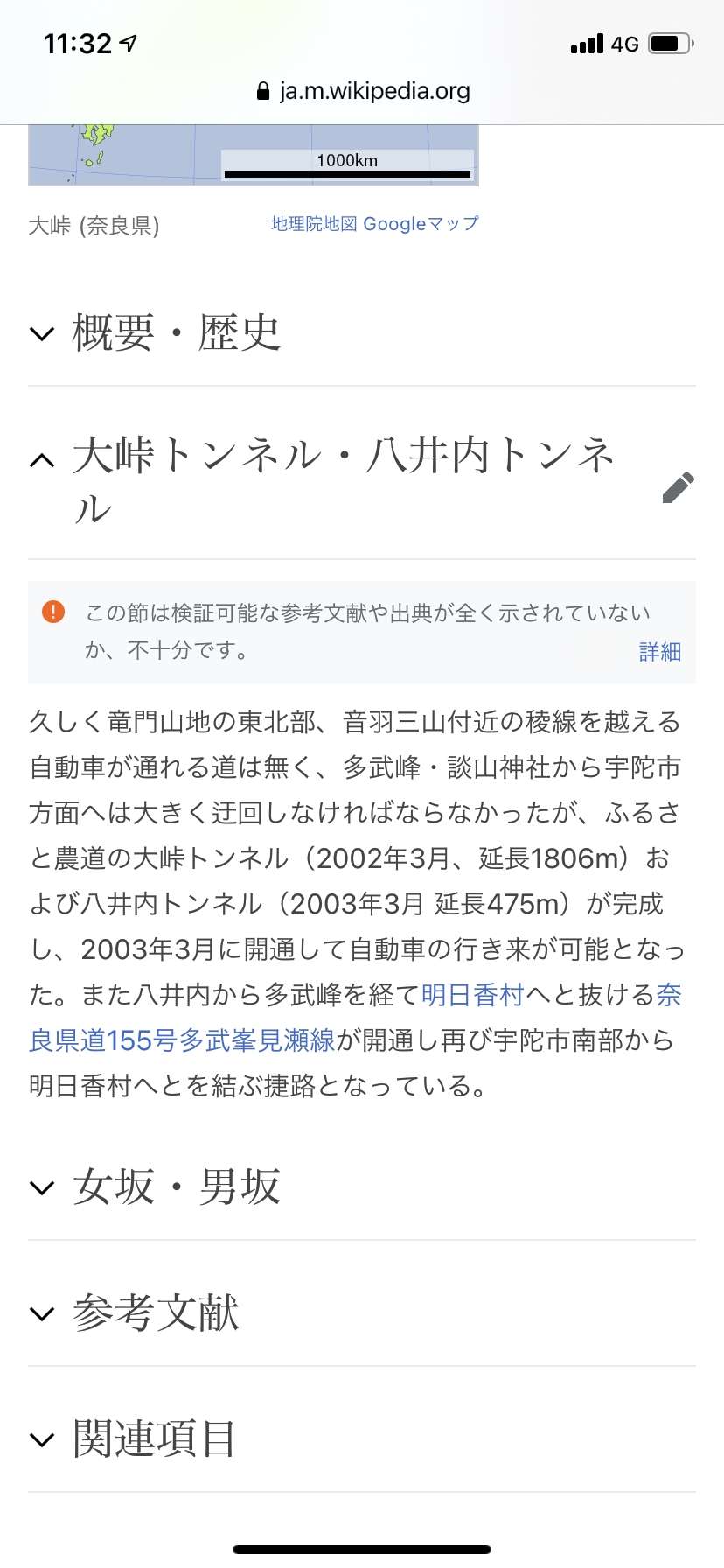
Task: Edit the 大峠トンネル section with pencil icon
Action: (678, 488)
